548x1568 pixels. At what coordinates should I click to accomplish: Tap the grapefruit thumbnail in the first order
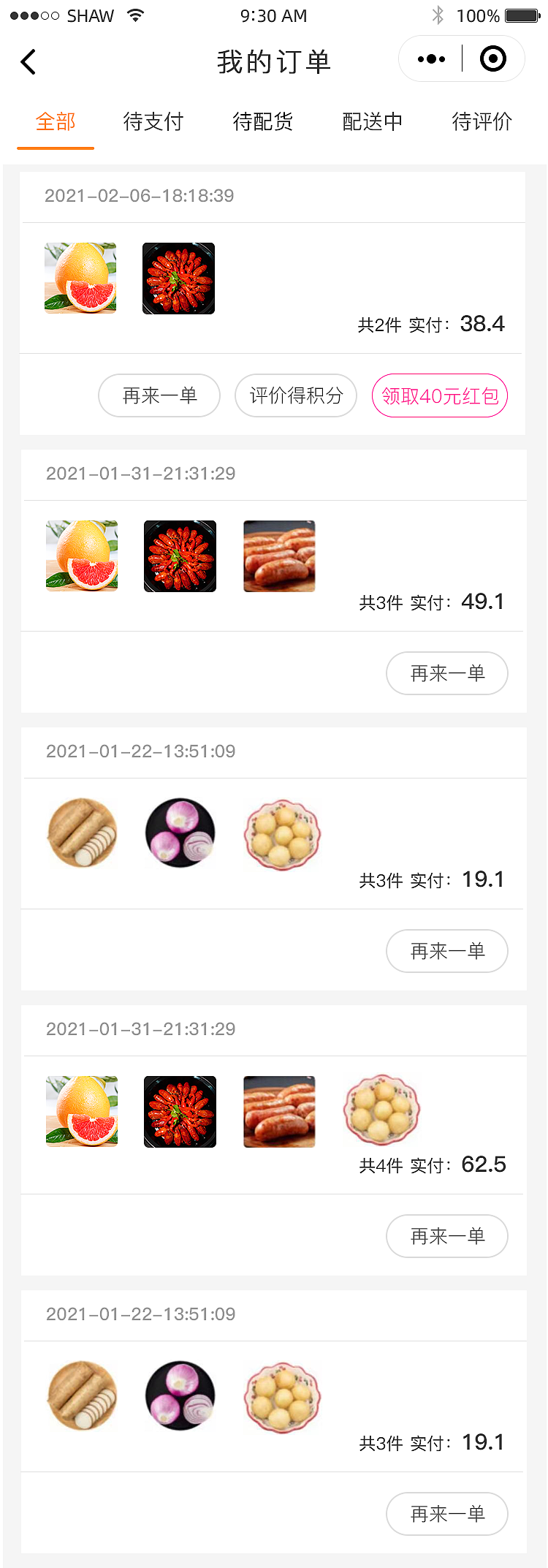80,279
